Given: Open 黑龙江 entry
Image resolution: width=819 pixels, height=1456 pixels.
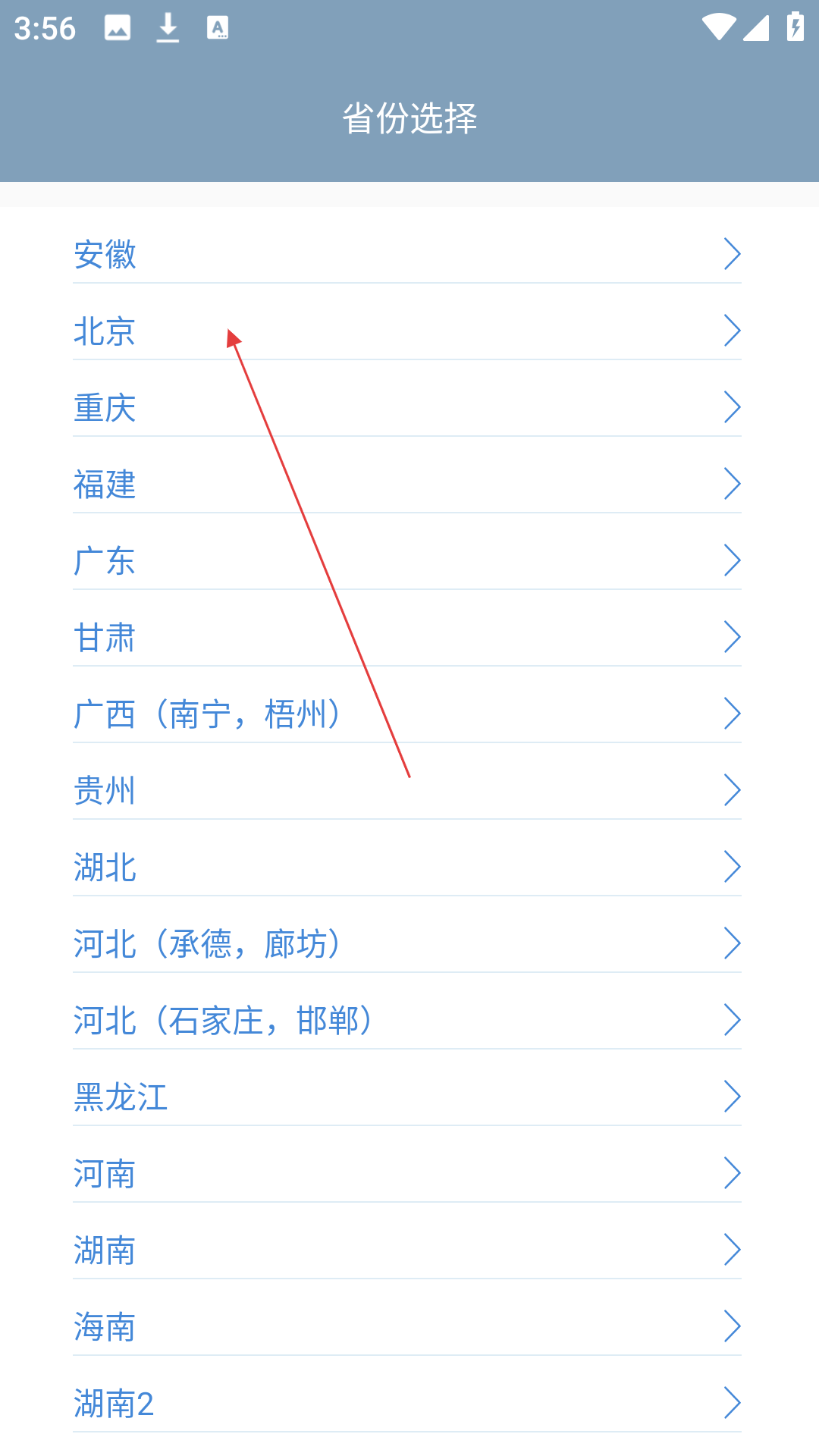Looking at the screenshot, I should 407,1097.
